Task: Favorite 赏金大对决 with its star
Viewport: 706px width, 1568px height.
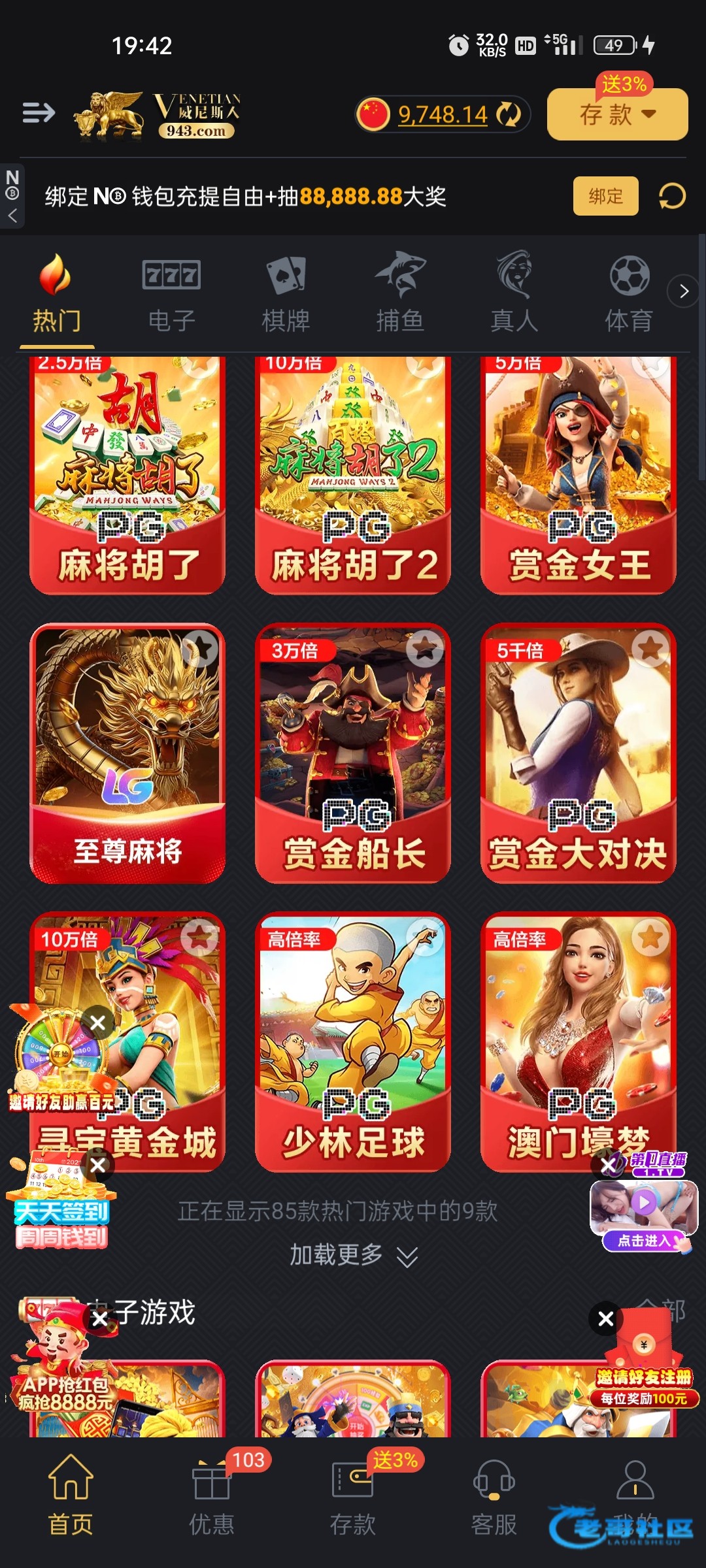Action: click(x=650, y=649)
